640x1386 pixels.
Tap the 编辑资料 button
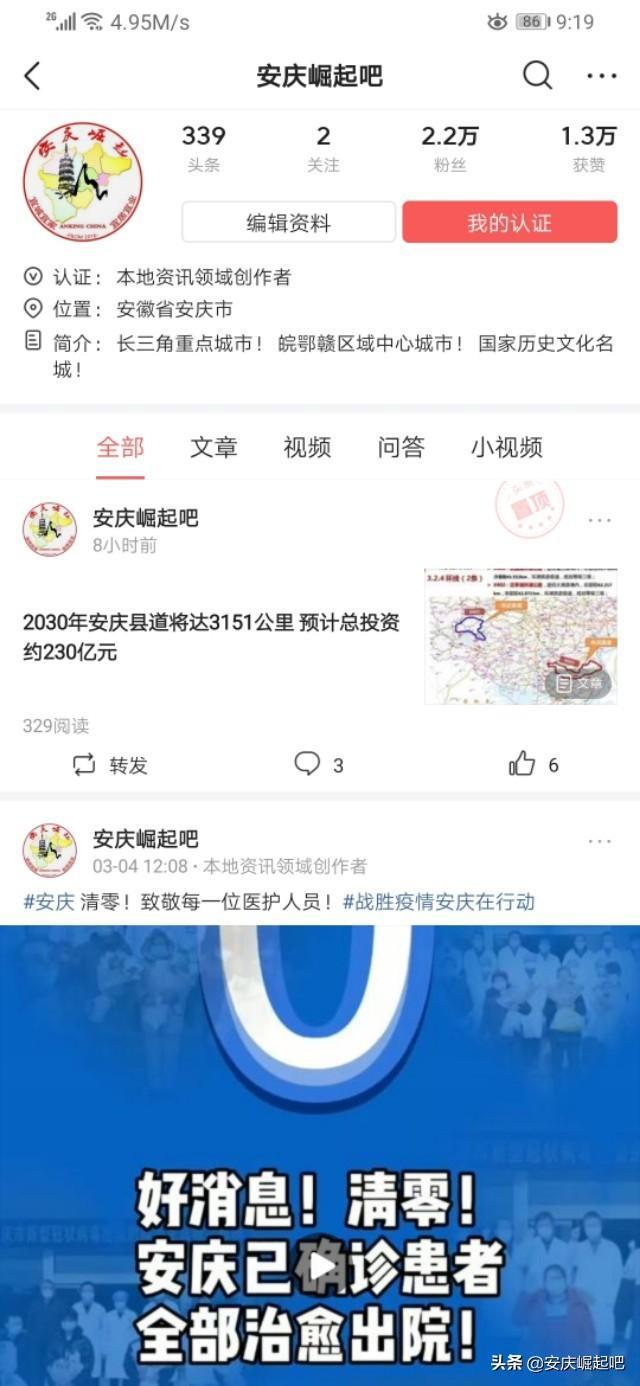(x=288, y=223)
